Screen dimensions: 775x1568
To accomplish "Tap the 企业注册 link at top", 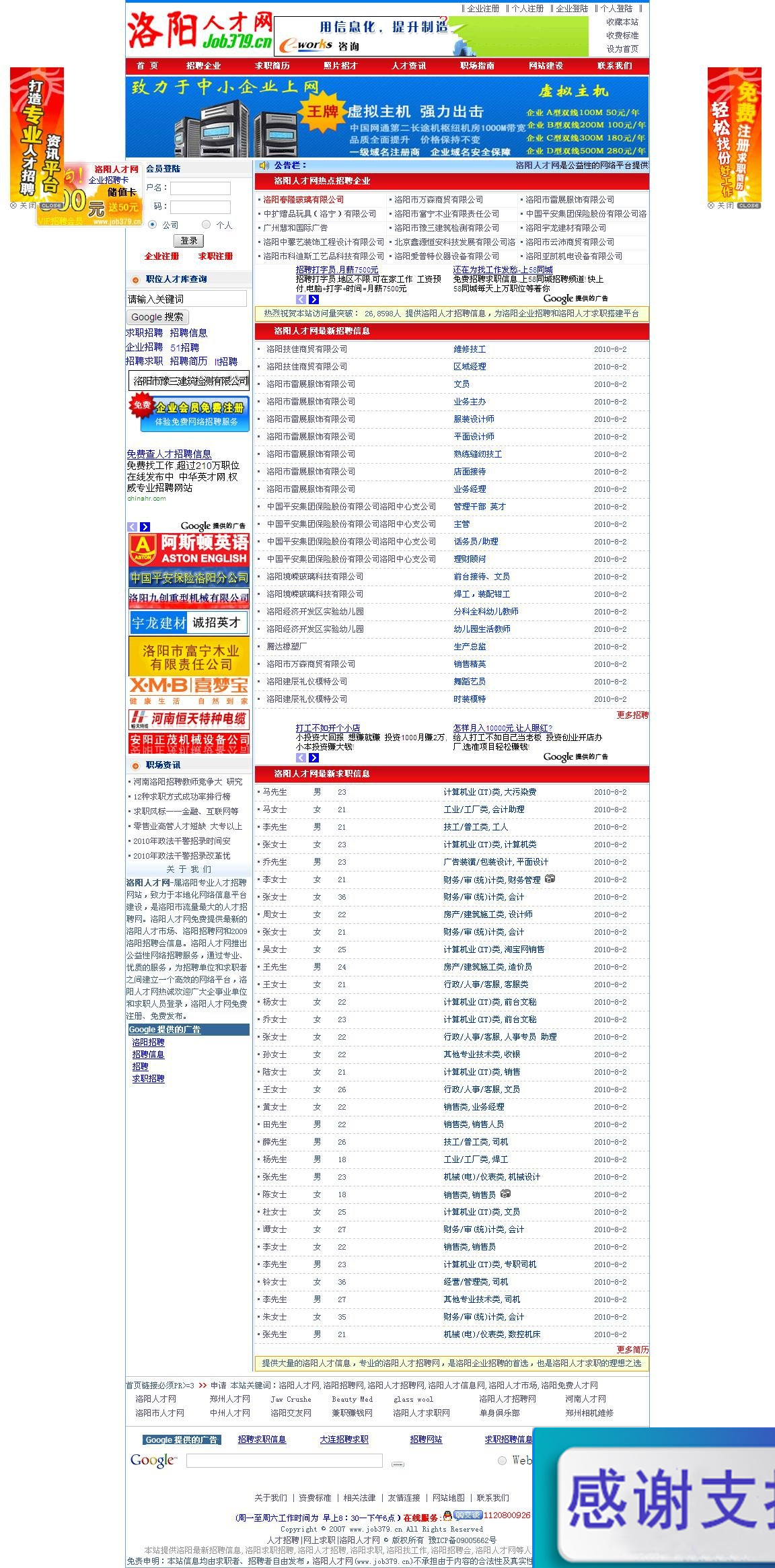I will click(483, 9).
